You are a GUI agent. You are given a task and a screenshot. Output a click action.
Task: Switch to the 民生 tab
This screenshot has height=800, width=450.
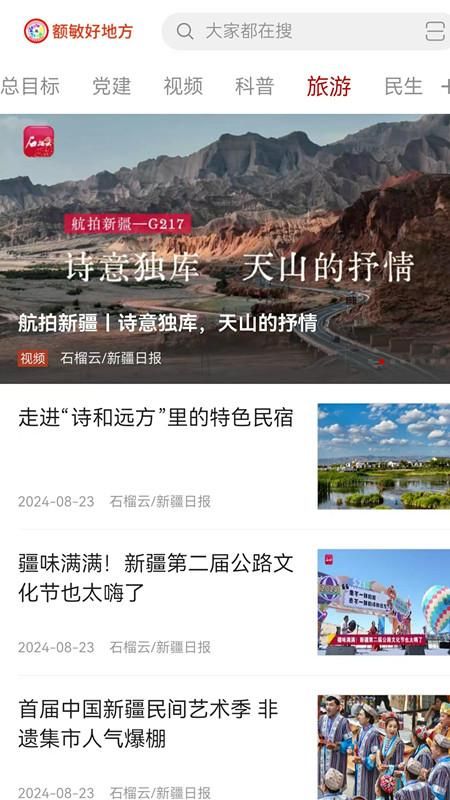pos(404,86)
